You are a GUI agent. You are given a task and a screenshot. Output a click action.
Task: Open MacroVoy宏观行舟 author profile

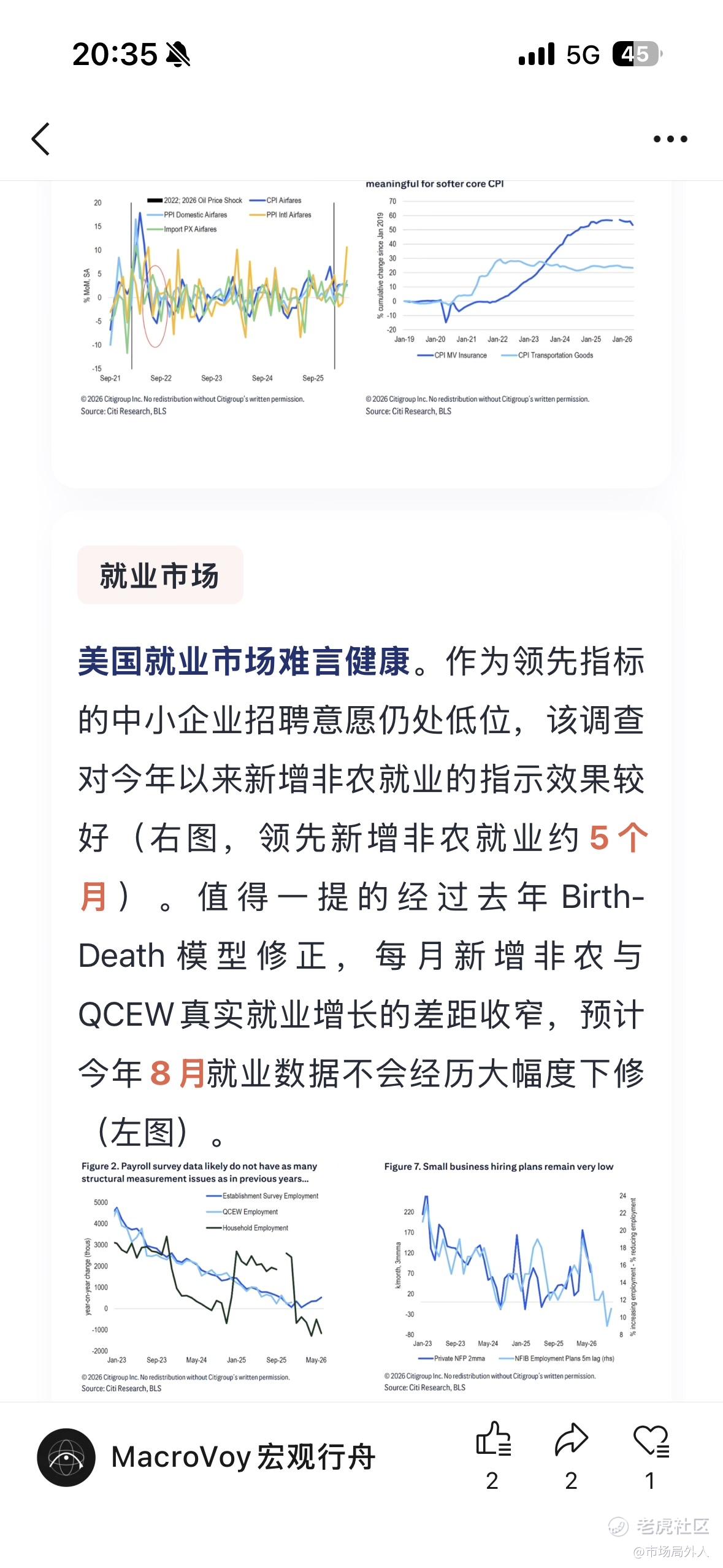(x=206, y=1457)
